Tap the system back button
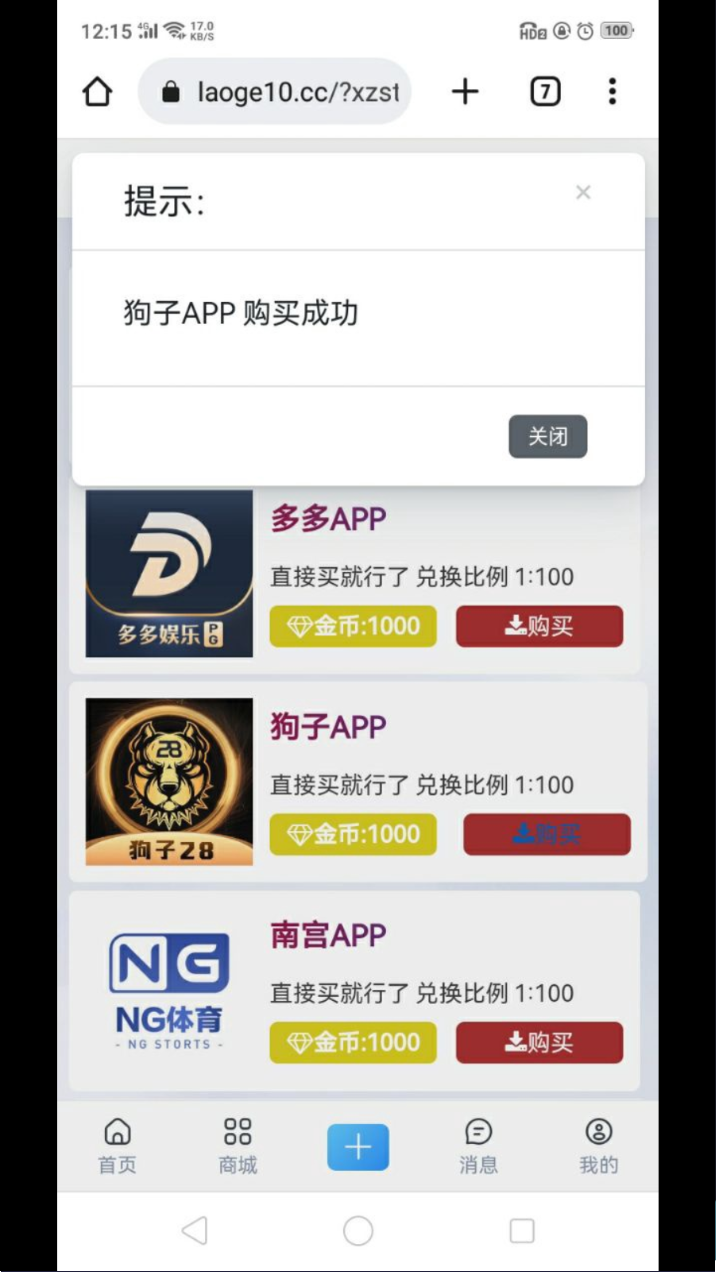 point(195,1230)
